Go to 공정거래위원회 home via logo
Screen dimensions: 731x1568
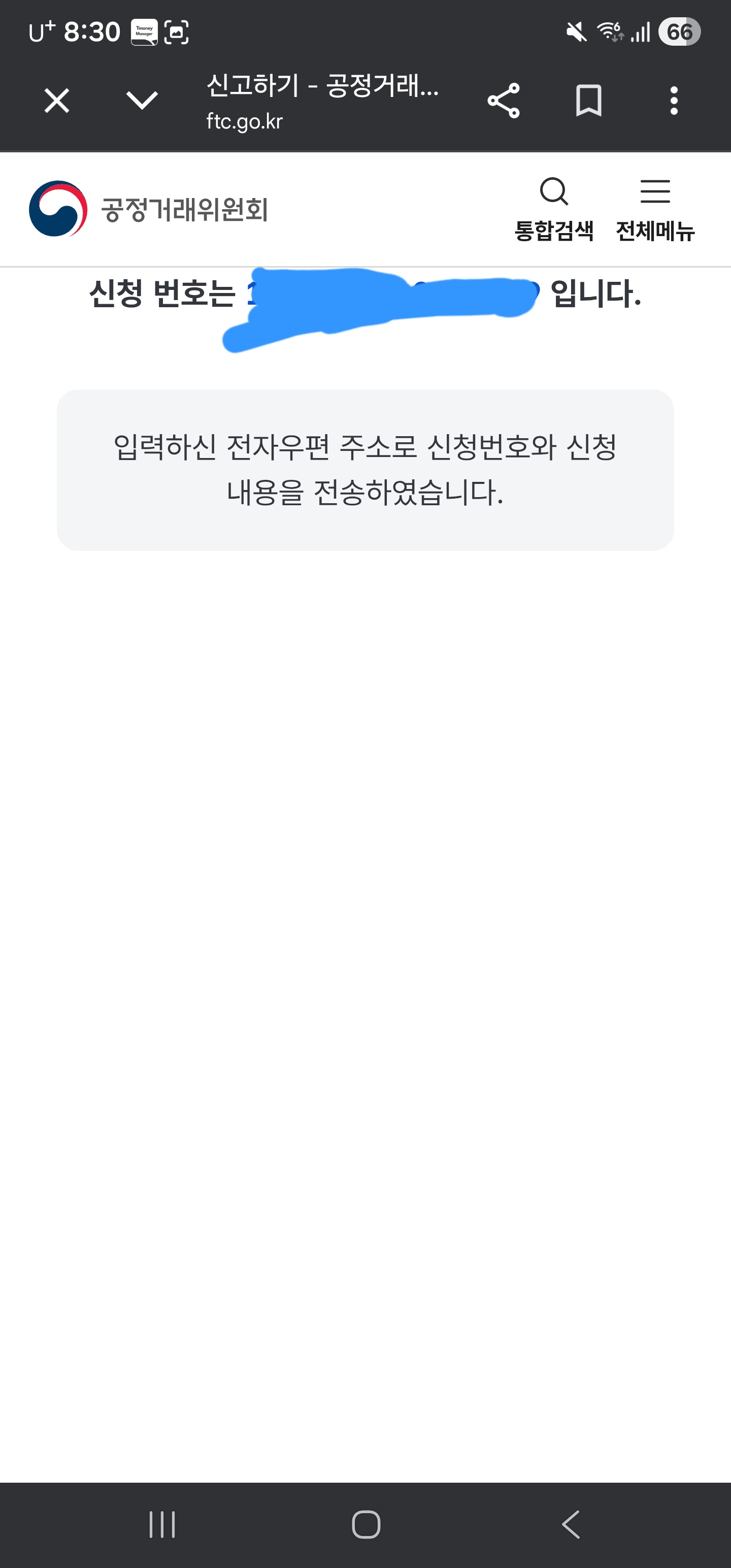149,209
